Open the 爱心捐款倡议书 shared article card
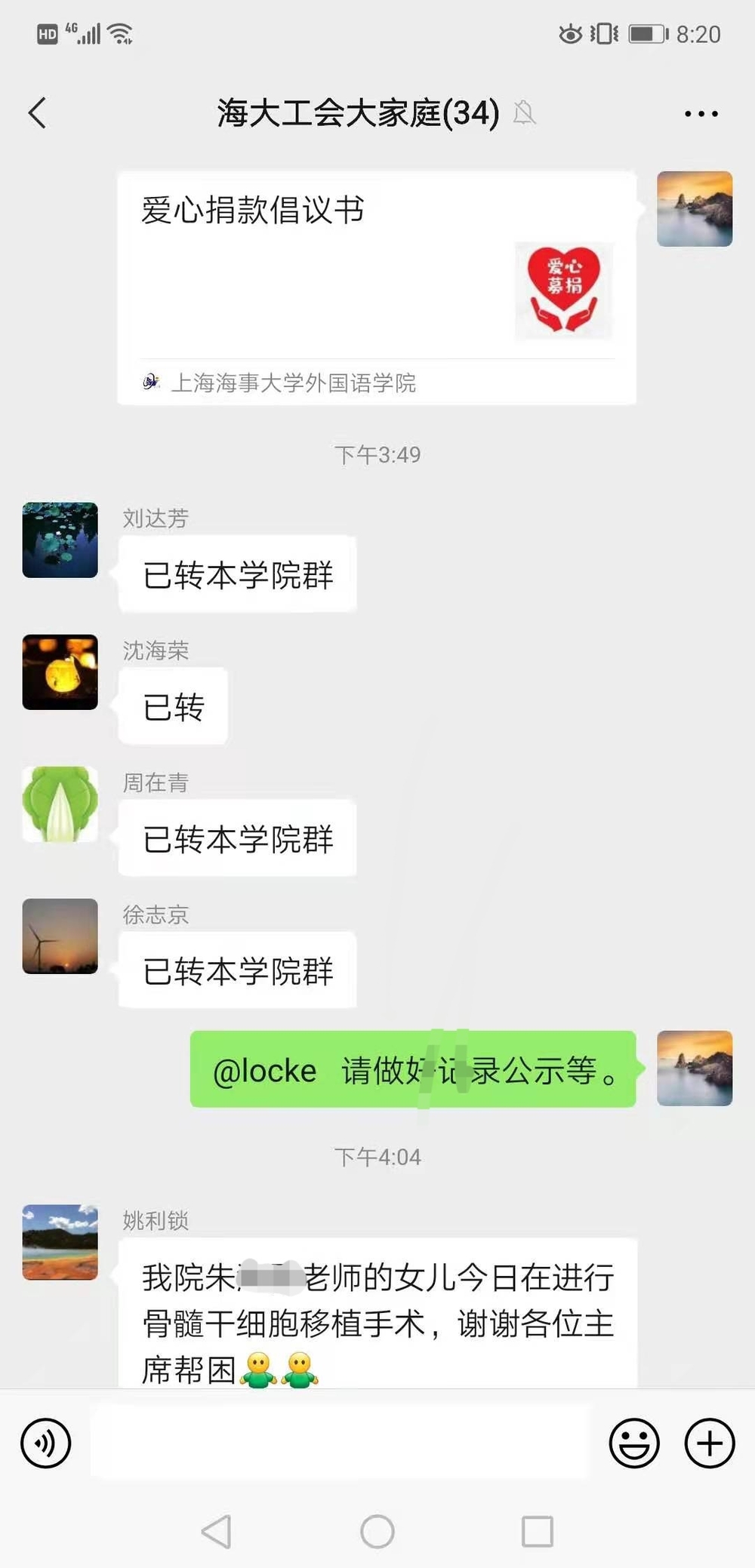Image resolution: width=755 pixels, height=1568 pixels. point(376,287)
